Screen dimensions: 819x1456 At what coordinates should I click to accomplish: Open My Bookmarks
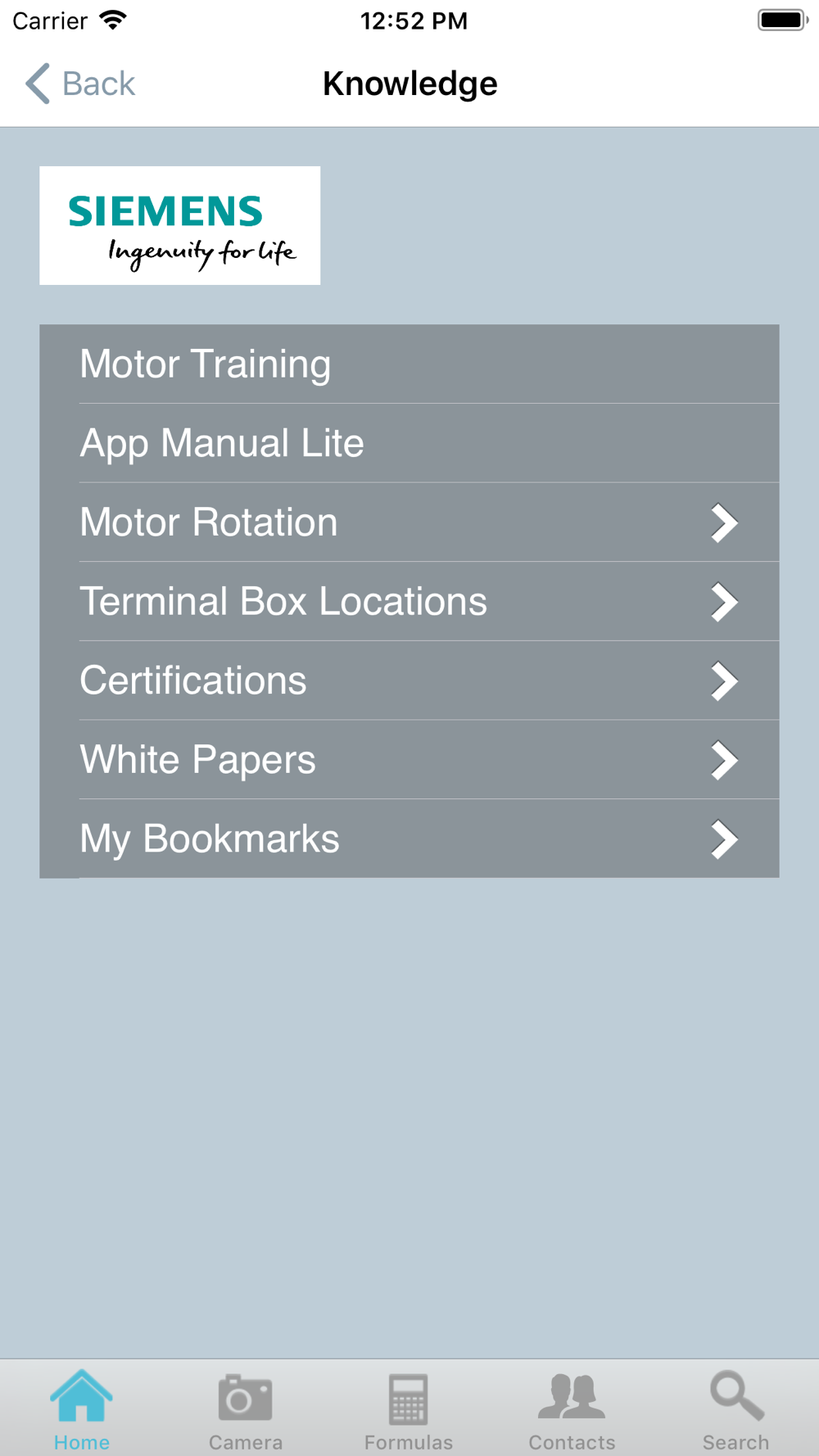click(x=409, y=839)
